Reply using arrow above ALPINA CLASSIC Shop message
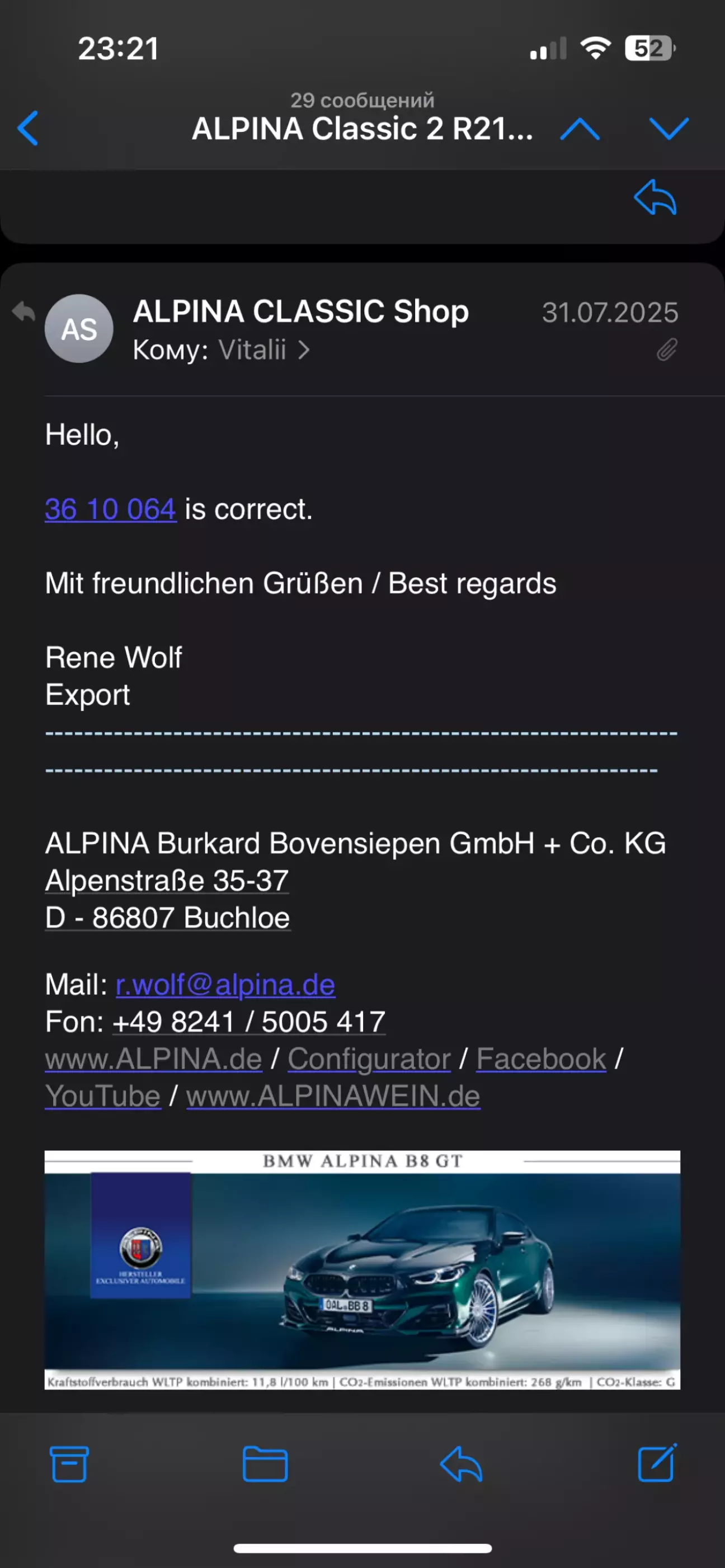 tap(655, 197)
